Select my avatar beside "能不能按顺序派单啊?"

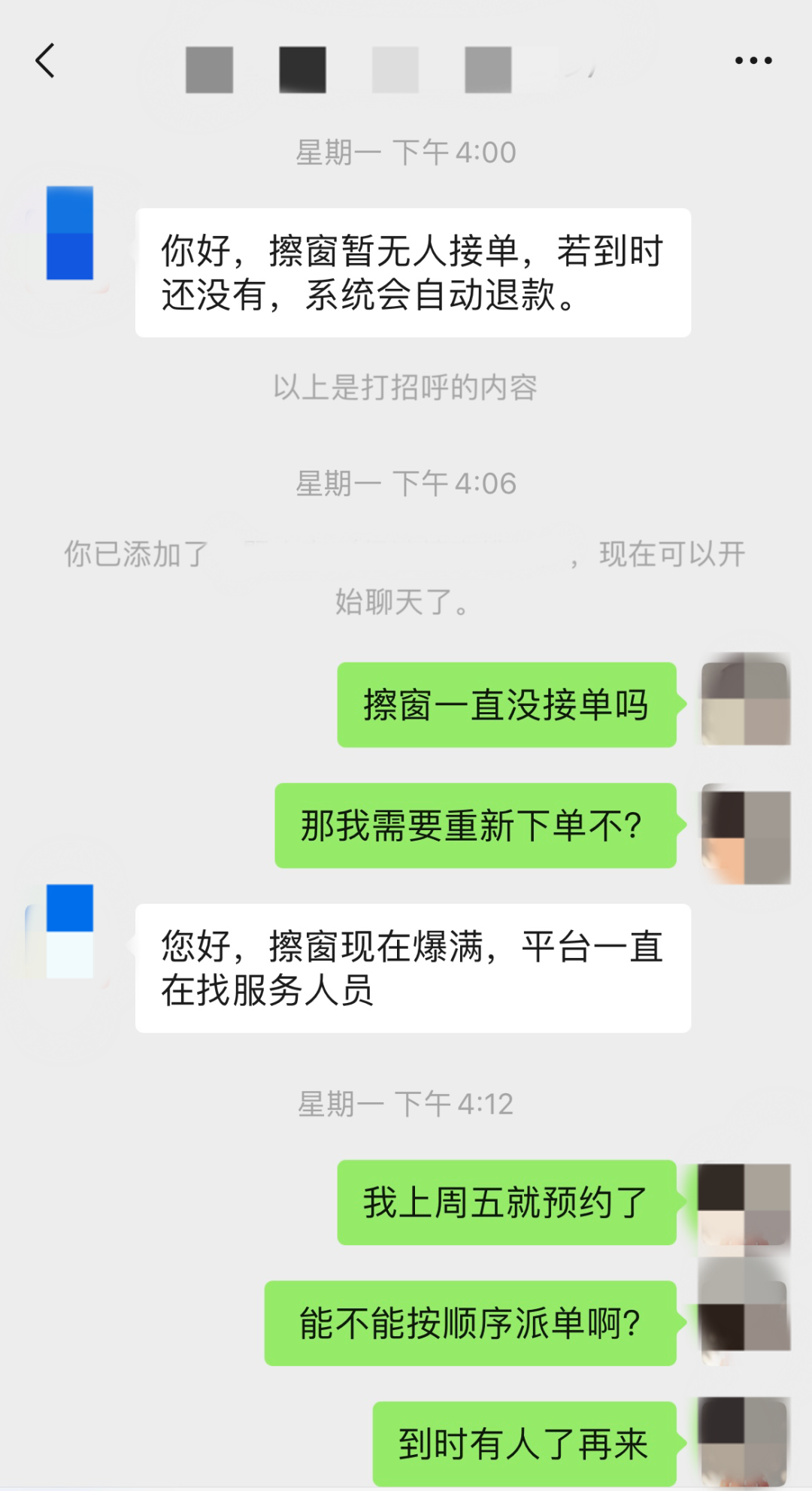pyautogui.click(x=744, y=1325)
